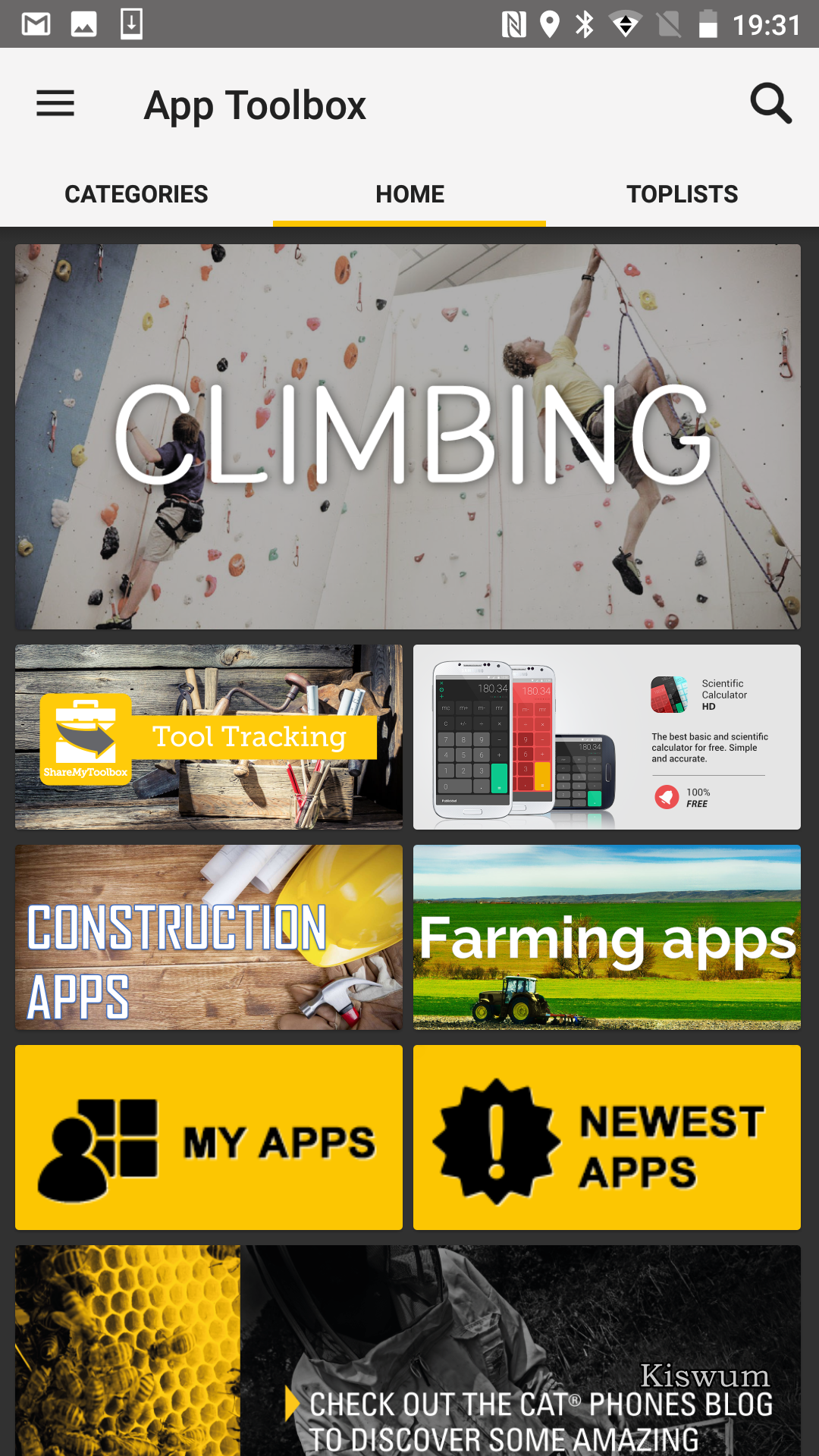Screen dimensions: 819x1456
Task: Open the Scientific Calculator HD tile
Action: (x=607, y=737)
